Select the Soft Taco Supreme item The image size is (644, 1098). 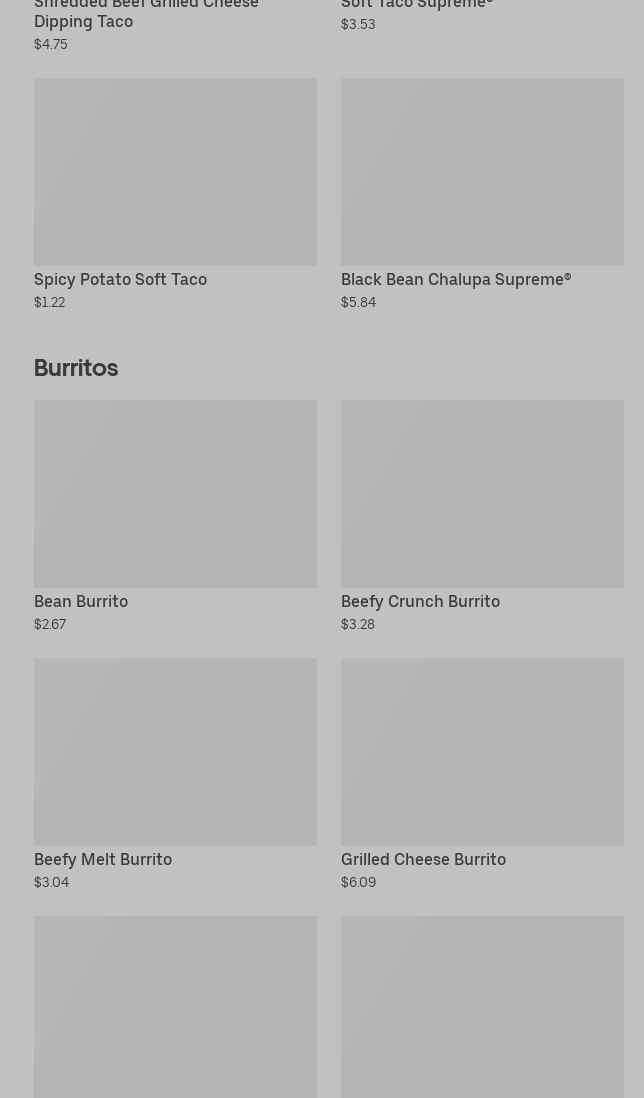coord(416,6)
